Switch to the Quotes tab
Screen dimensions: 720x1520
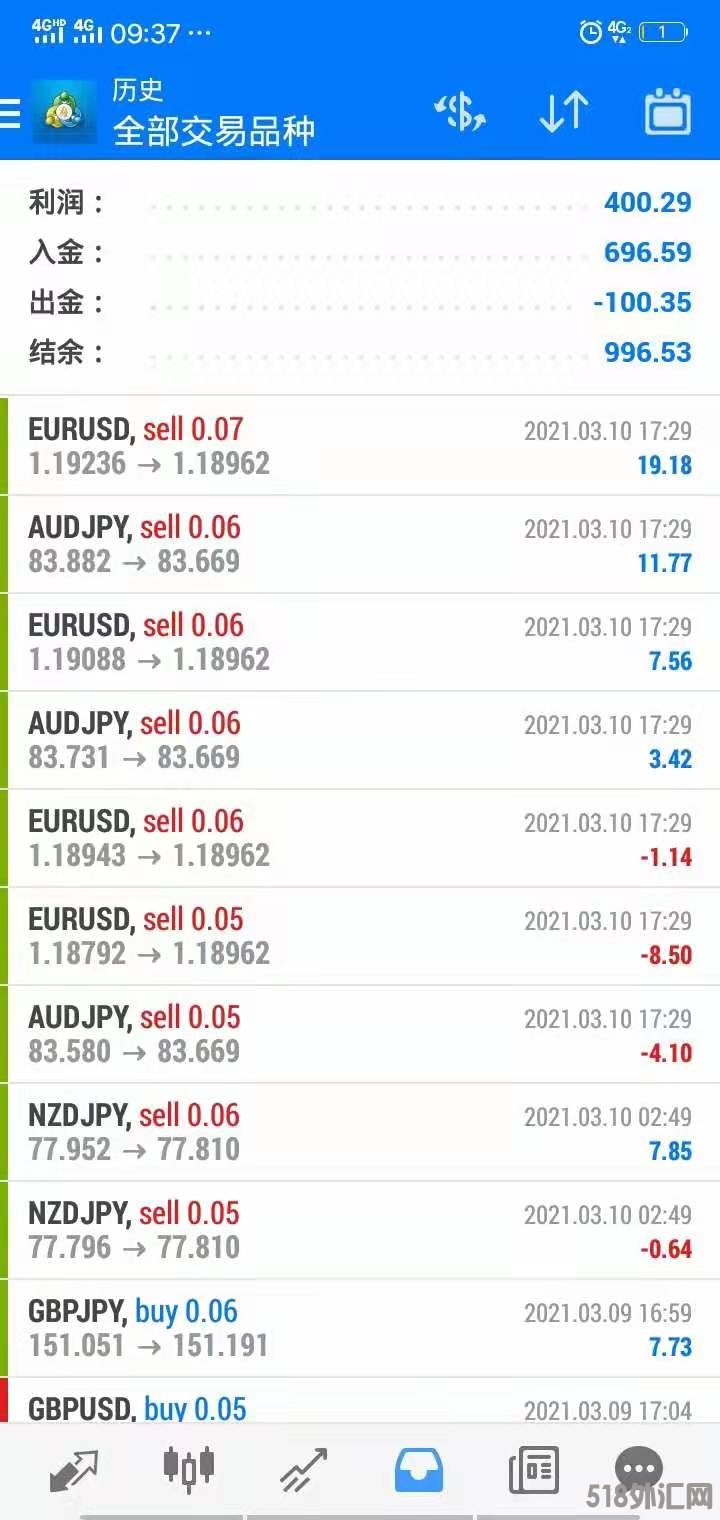(x=73, y=1470)
